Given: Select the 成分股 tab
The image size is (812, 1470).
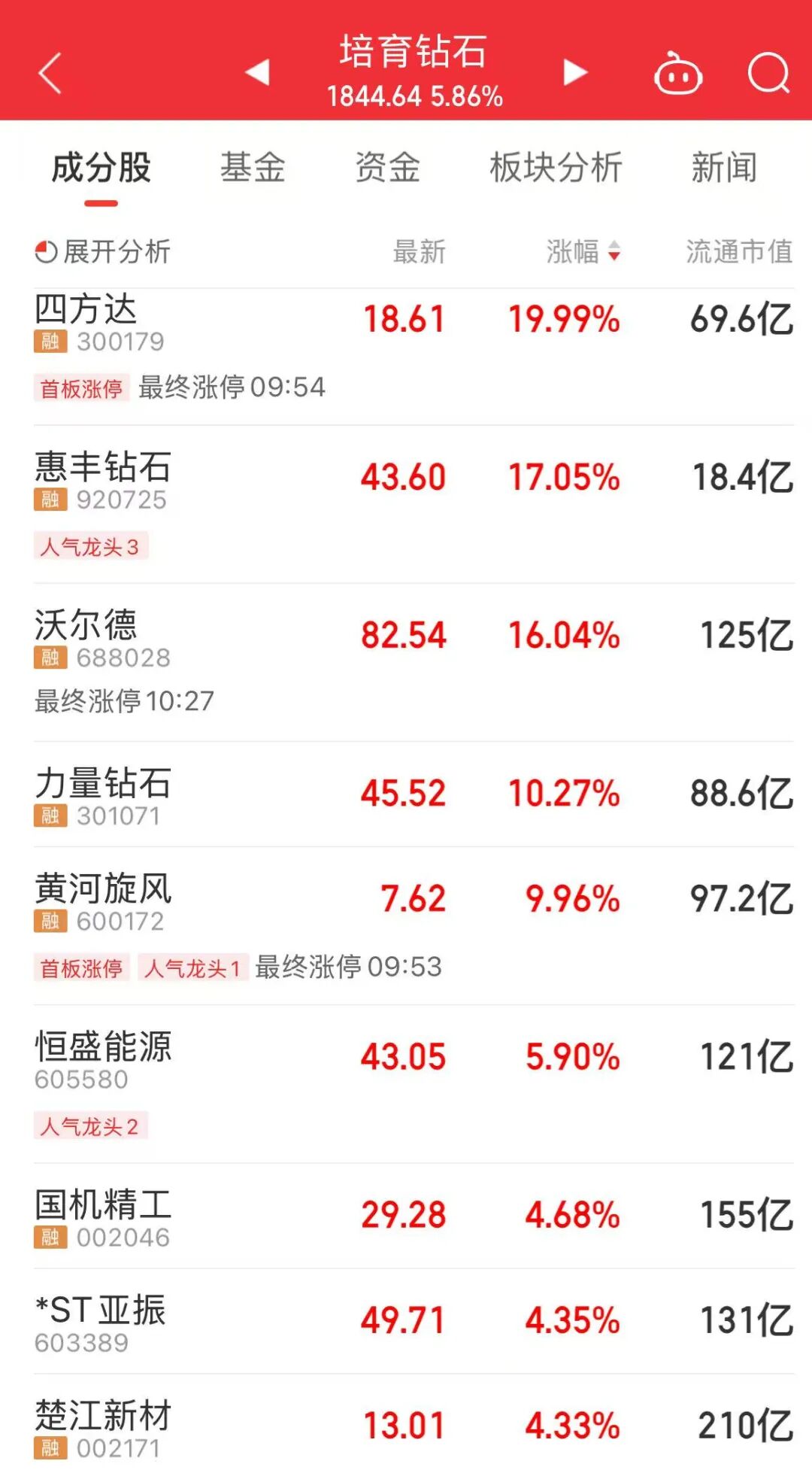Looking at the screenshot, I should [101, 168].
